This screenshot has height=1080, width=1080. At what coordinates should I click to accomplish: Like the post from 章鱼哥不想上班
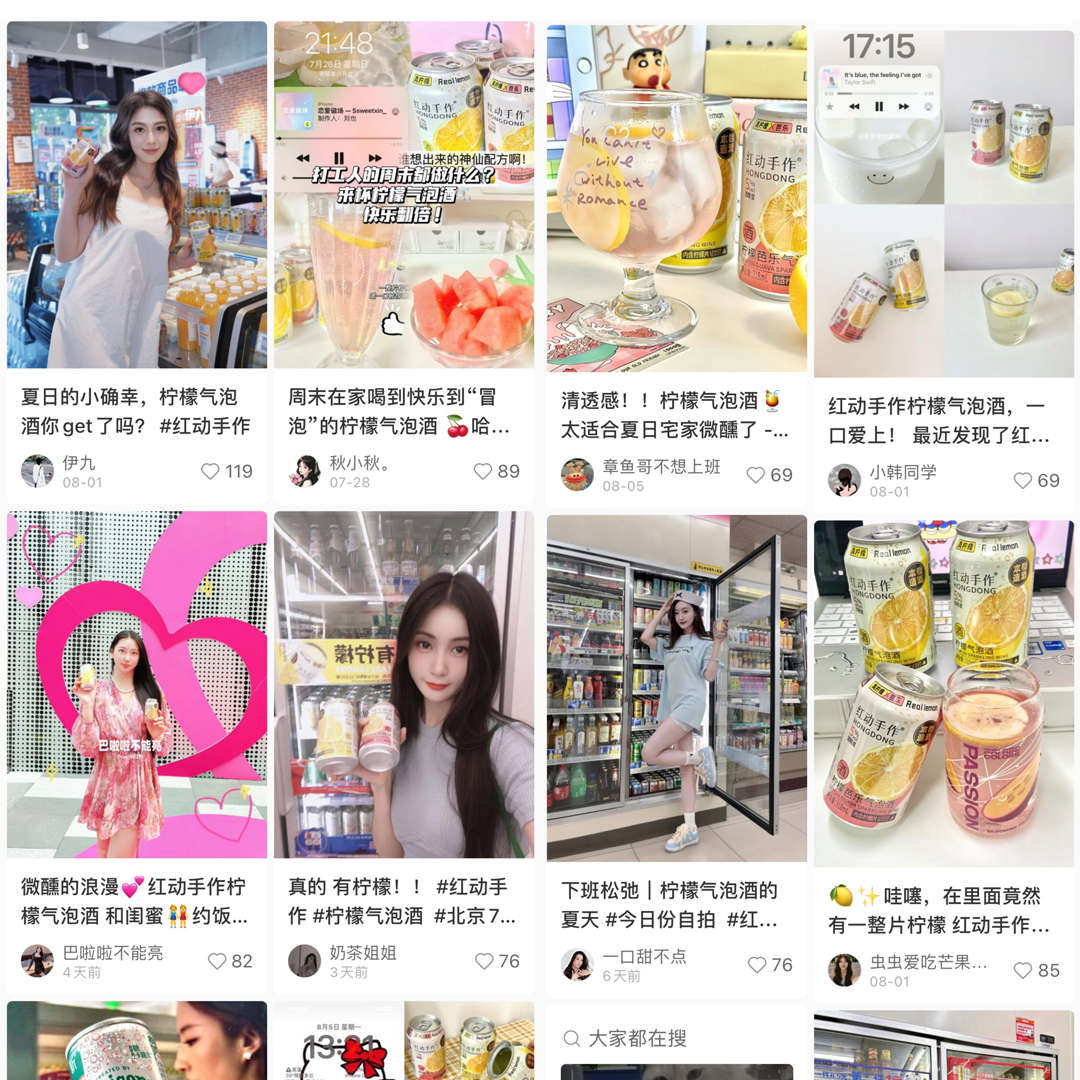point(756,475)
